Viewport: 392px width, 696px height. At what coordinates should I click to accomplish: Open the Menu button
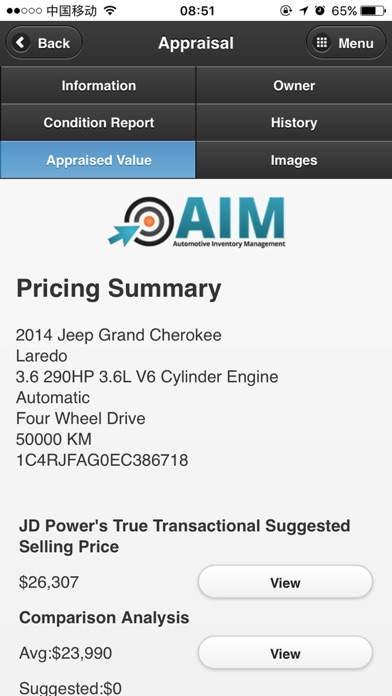(x=346, y=43)
